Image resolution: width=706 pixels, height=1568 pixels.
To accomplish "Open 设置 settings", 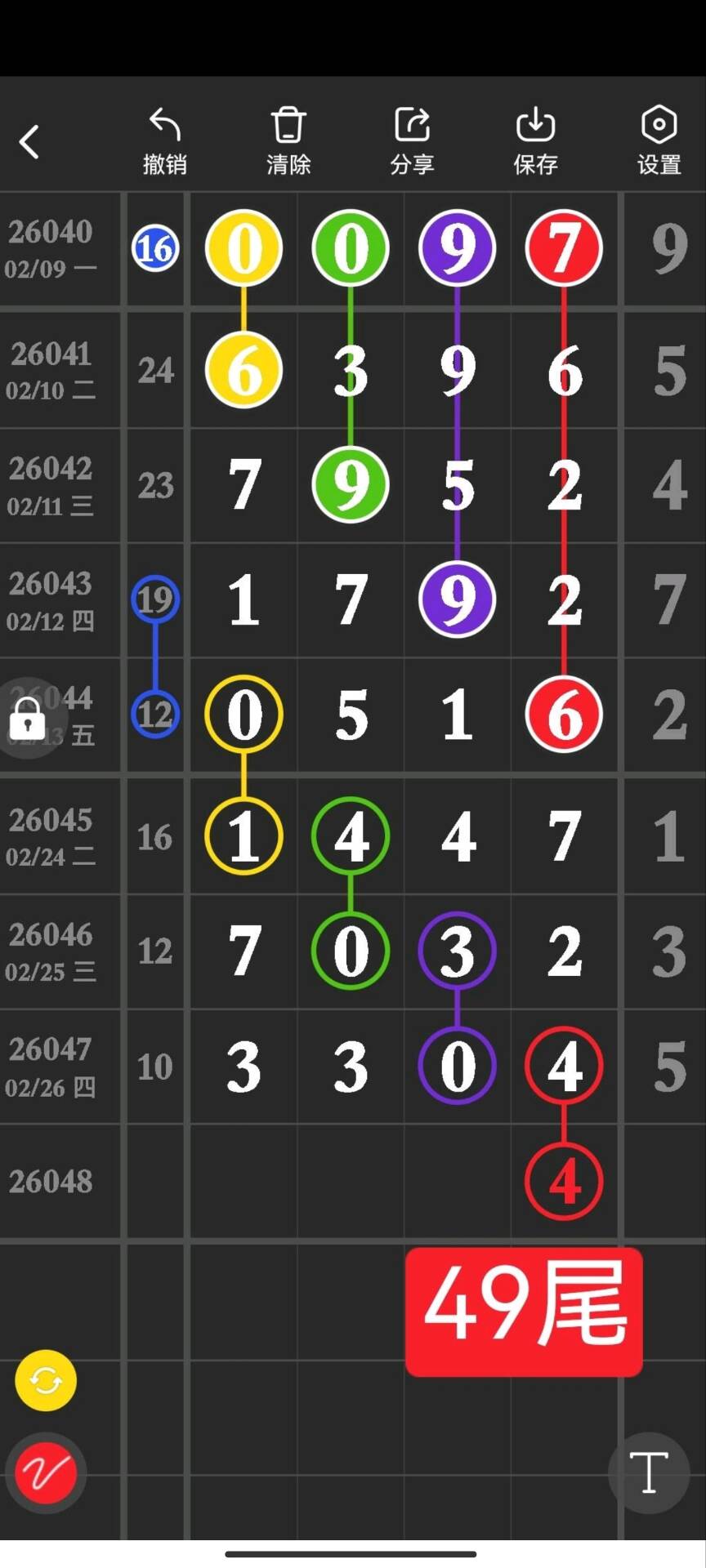I will (659, 141).
